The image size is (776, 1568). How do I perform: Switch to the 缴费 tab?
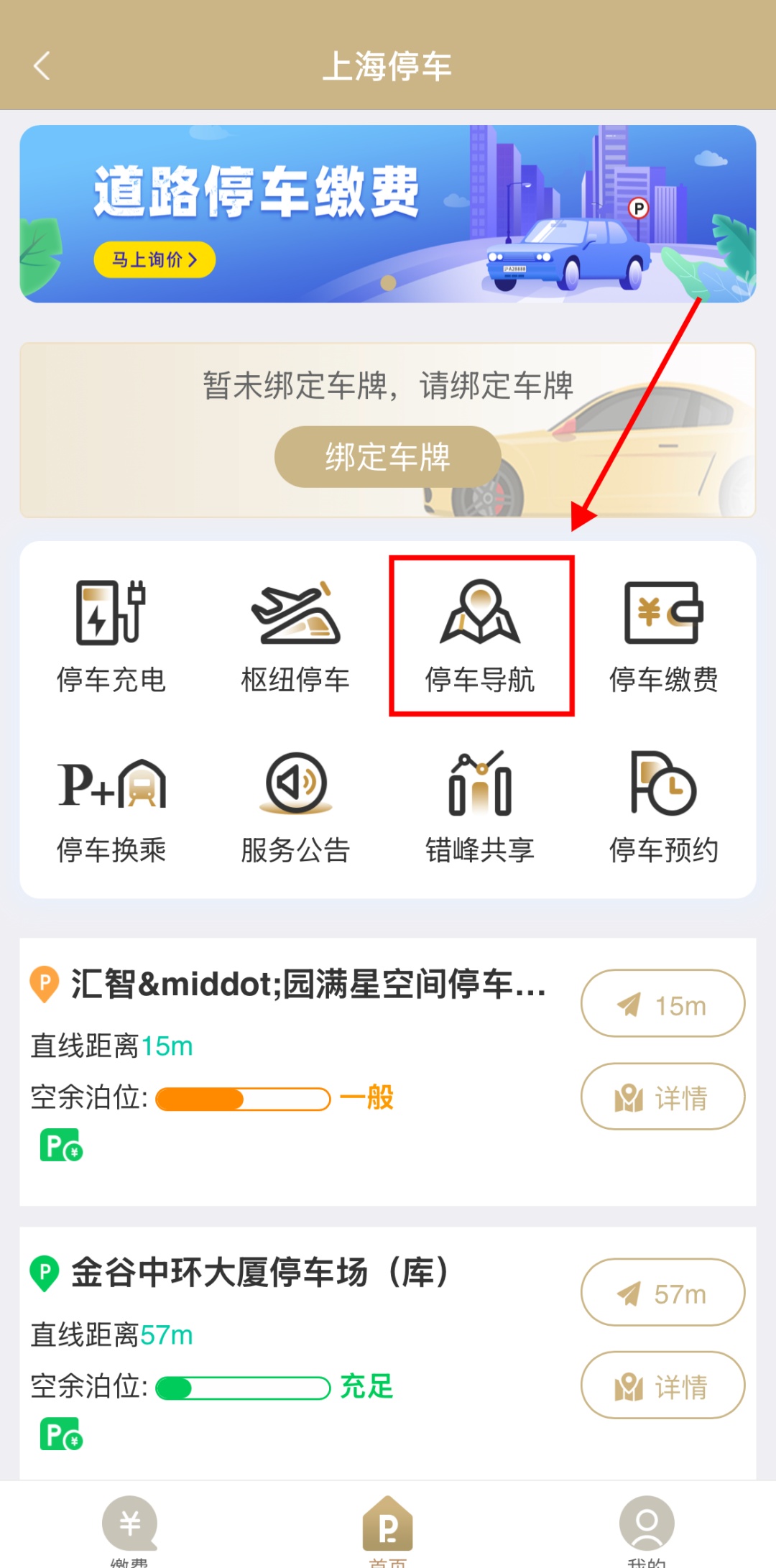(129, 1531)
